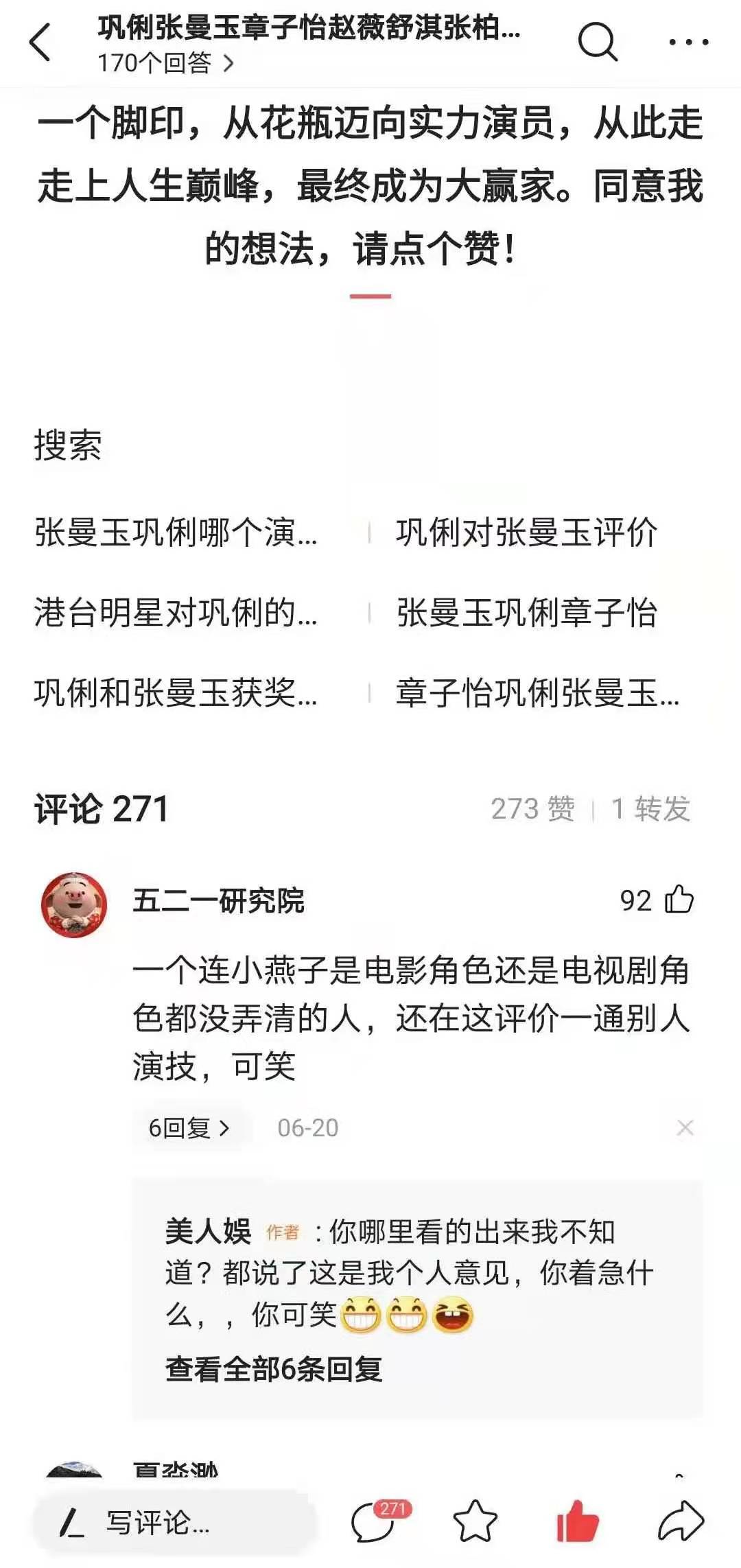Search suggestion 巩俐对张曼玉评价
This screenshot has width=741, height=1568.
point(526,533)
